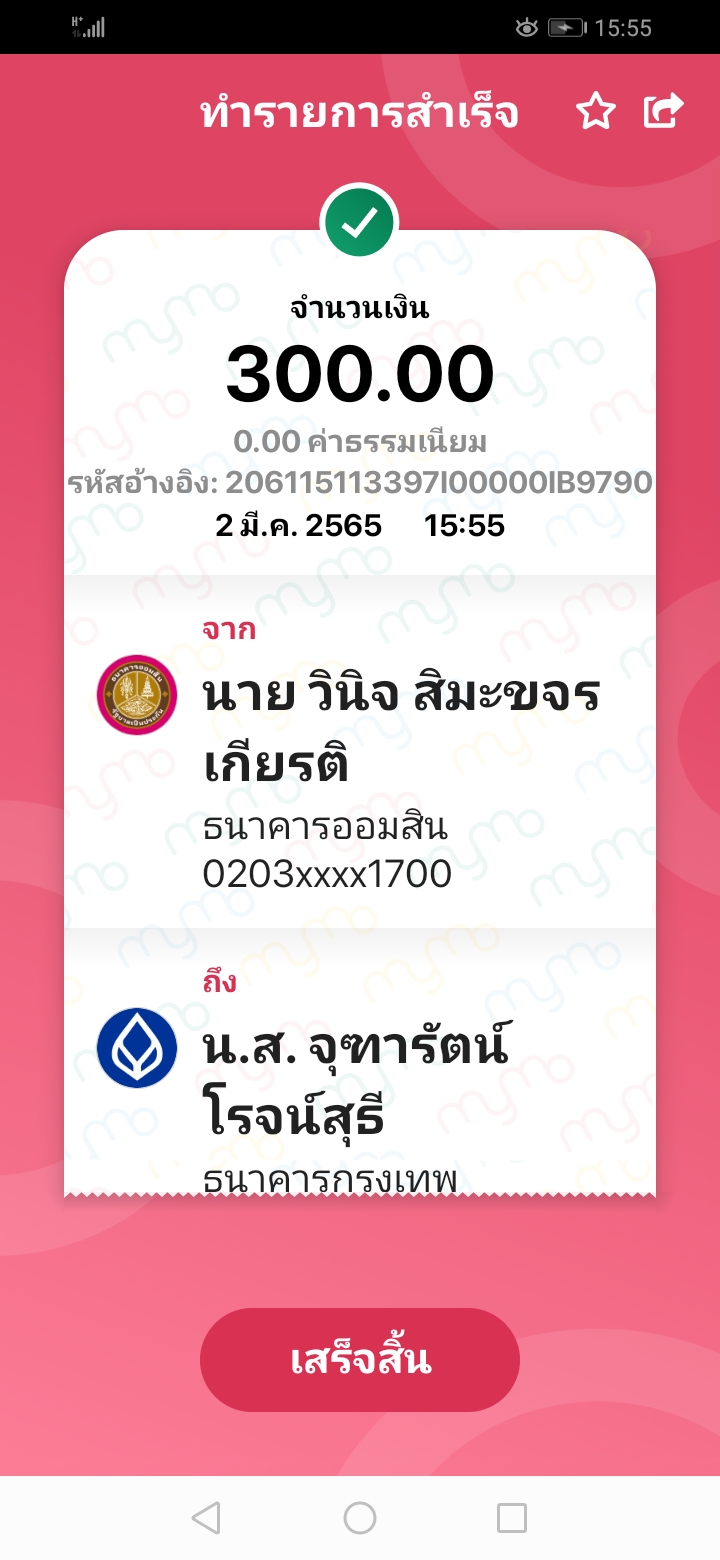Add this transaction to favorites with the star
The height and width of the screenshot is (1560, 720).
coord(596,113)
